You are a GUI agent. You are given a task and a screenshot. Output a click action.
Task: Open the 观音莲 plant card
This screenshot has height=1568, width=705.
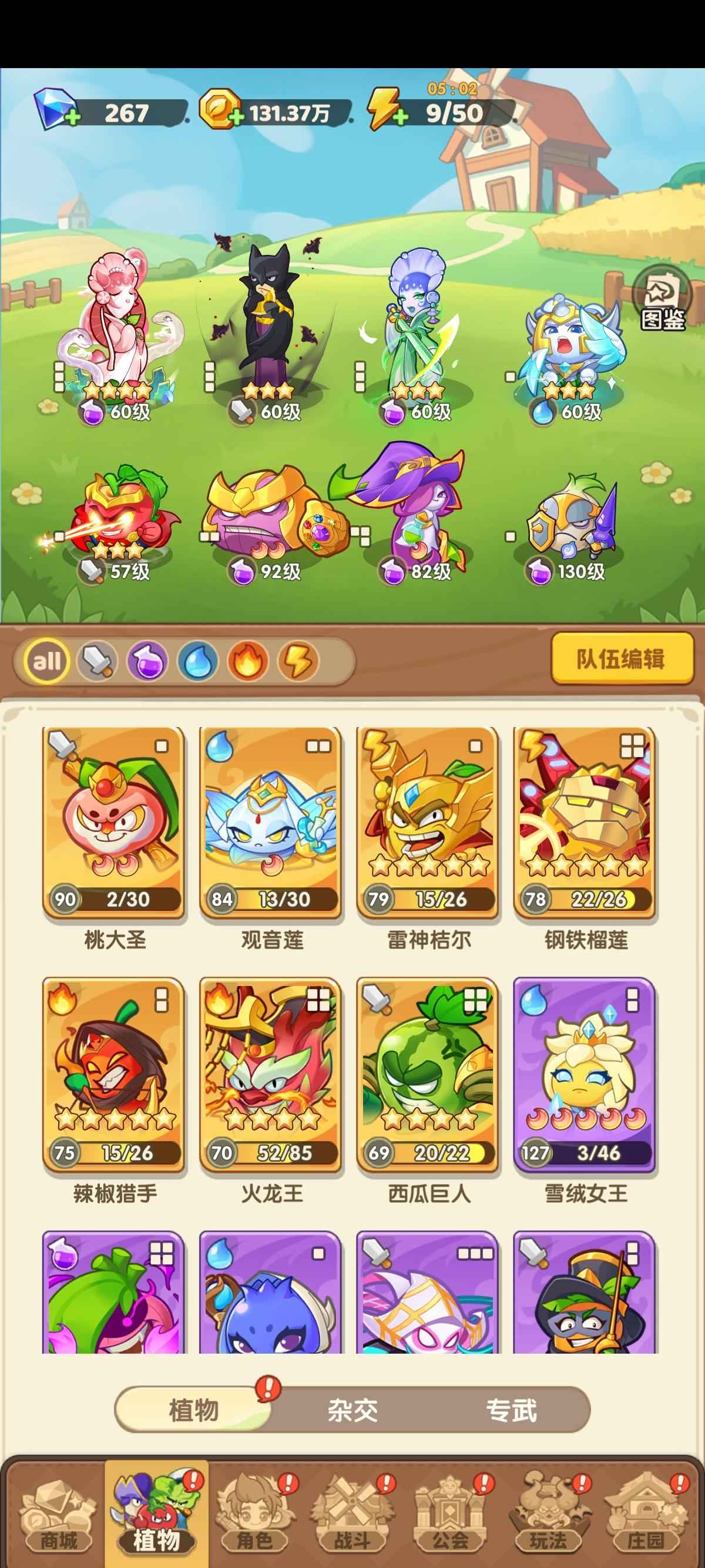click(x=271, y=823)
